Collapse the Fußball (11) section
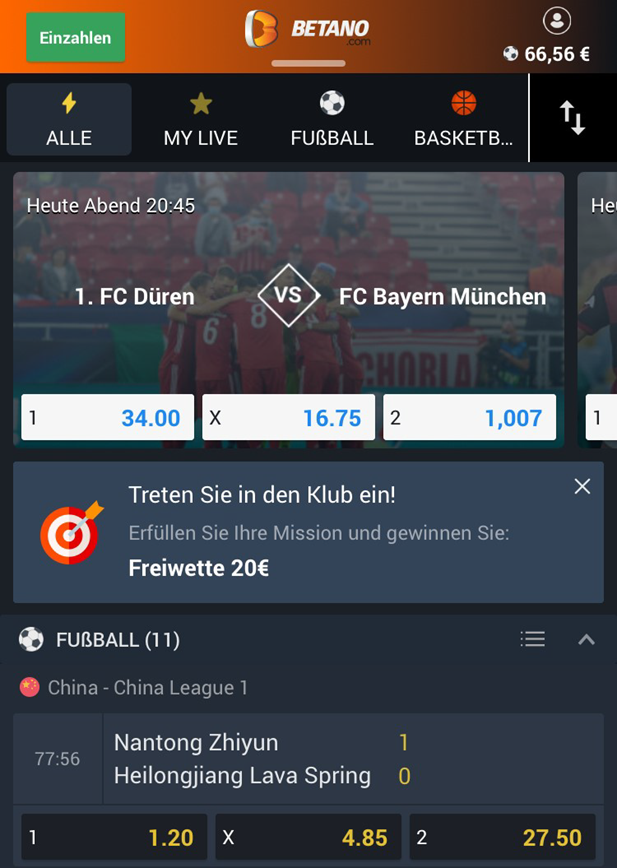617x868 pixels. (586, 639)
